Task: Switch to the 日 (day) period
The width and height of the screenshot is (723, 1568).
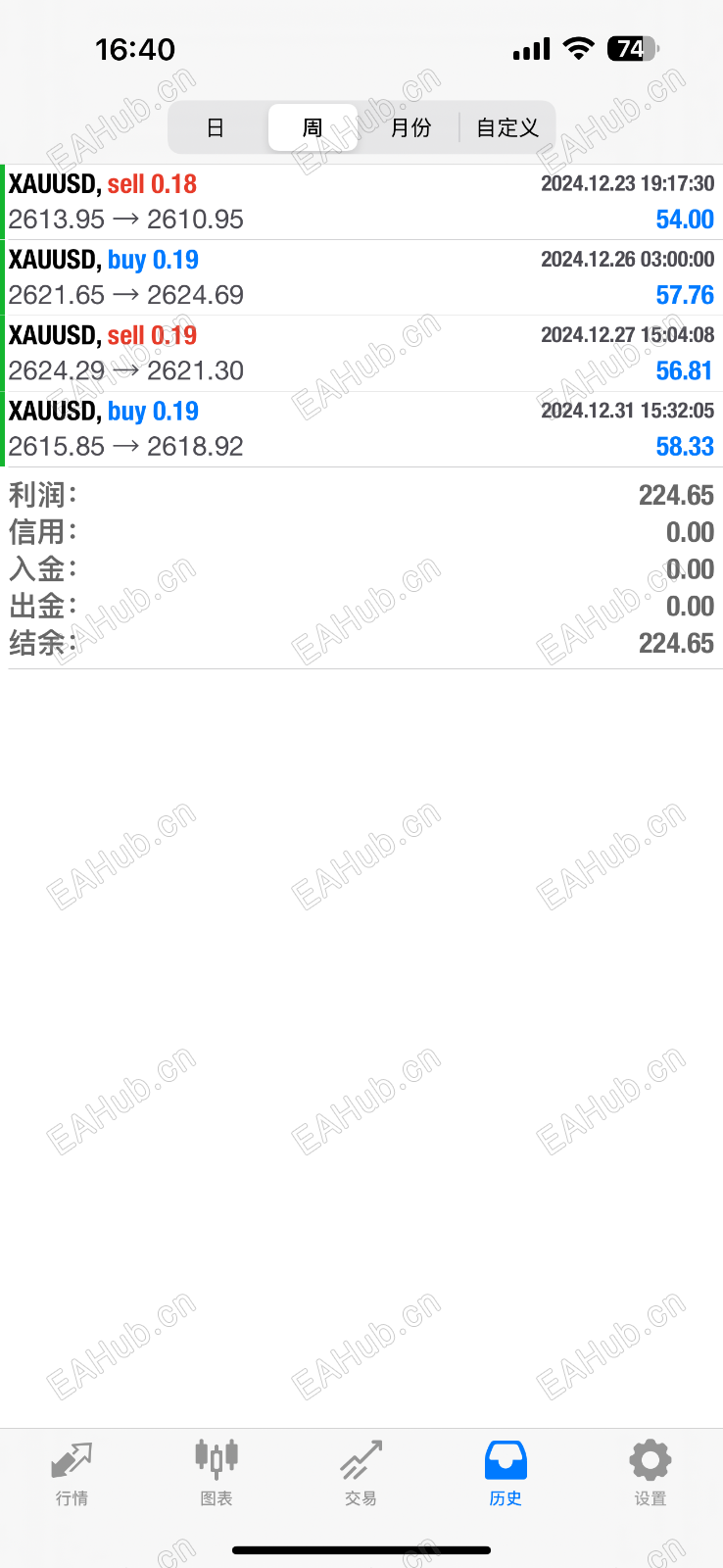Action: click(216, 127)
